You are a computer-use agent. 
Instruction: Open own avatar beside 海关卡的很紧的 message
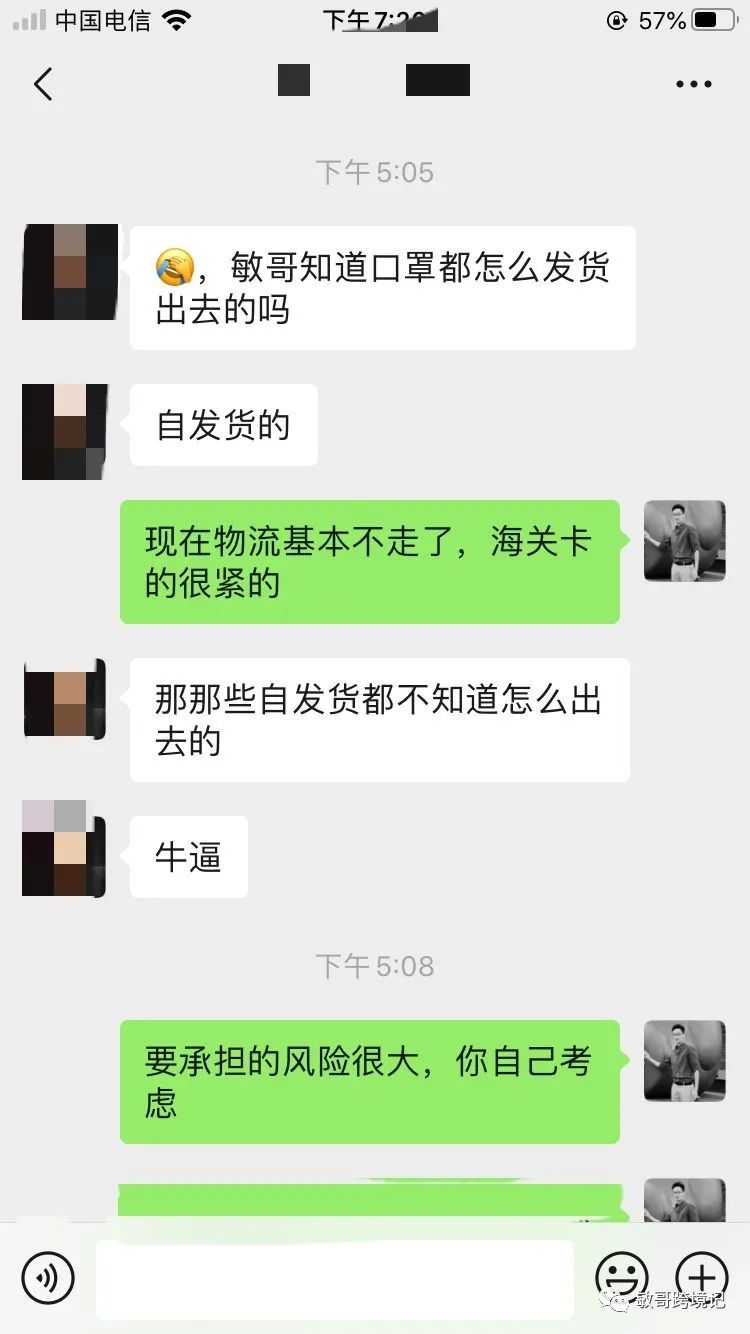click(x=684, y=541)
